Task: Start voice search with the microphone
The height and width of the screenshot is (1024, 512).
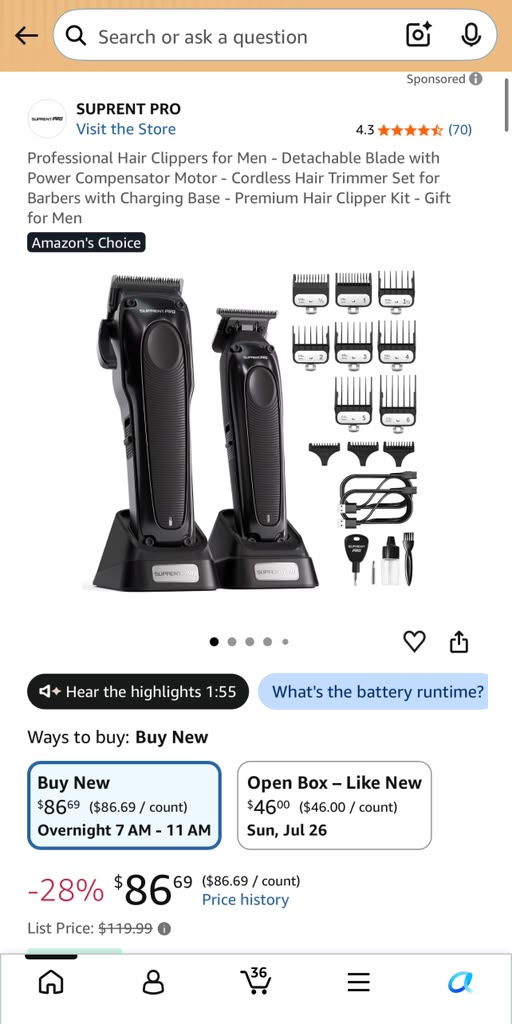Action: point(471,36)
